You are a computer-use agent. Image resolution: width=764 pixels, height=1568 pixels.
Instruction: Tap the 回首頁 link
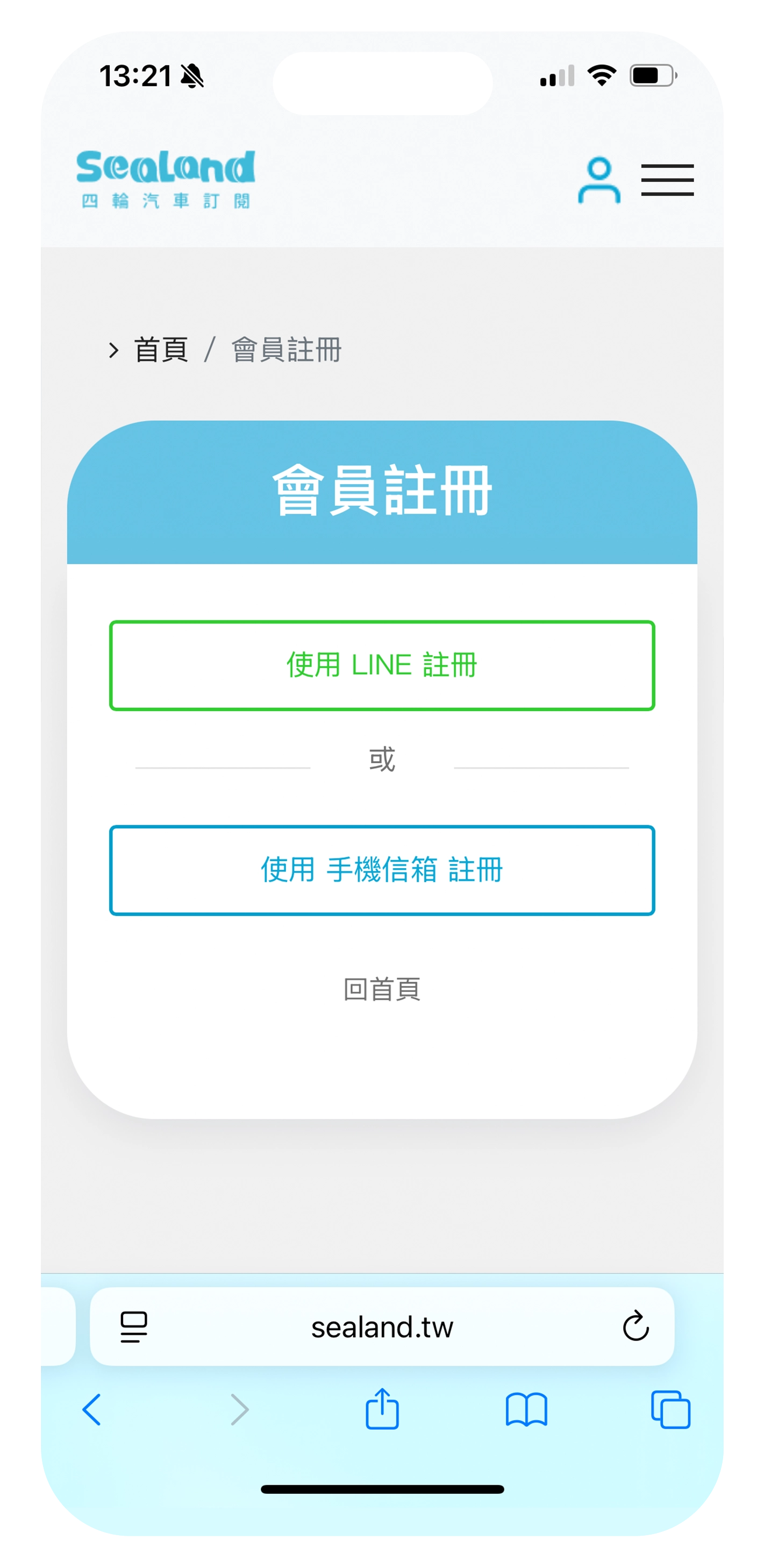click(382, 989)
